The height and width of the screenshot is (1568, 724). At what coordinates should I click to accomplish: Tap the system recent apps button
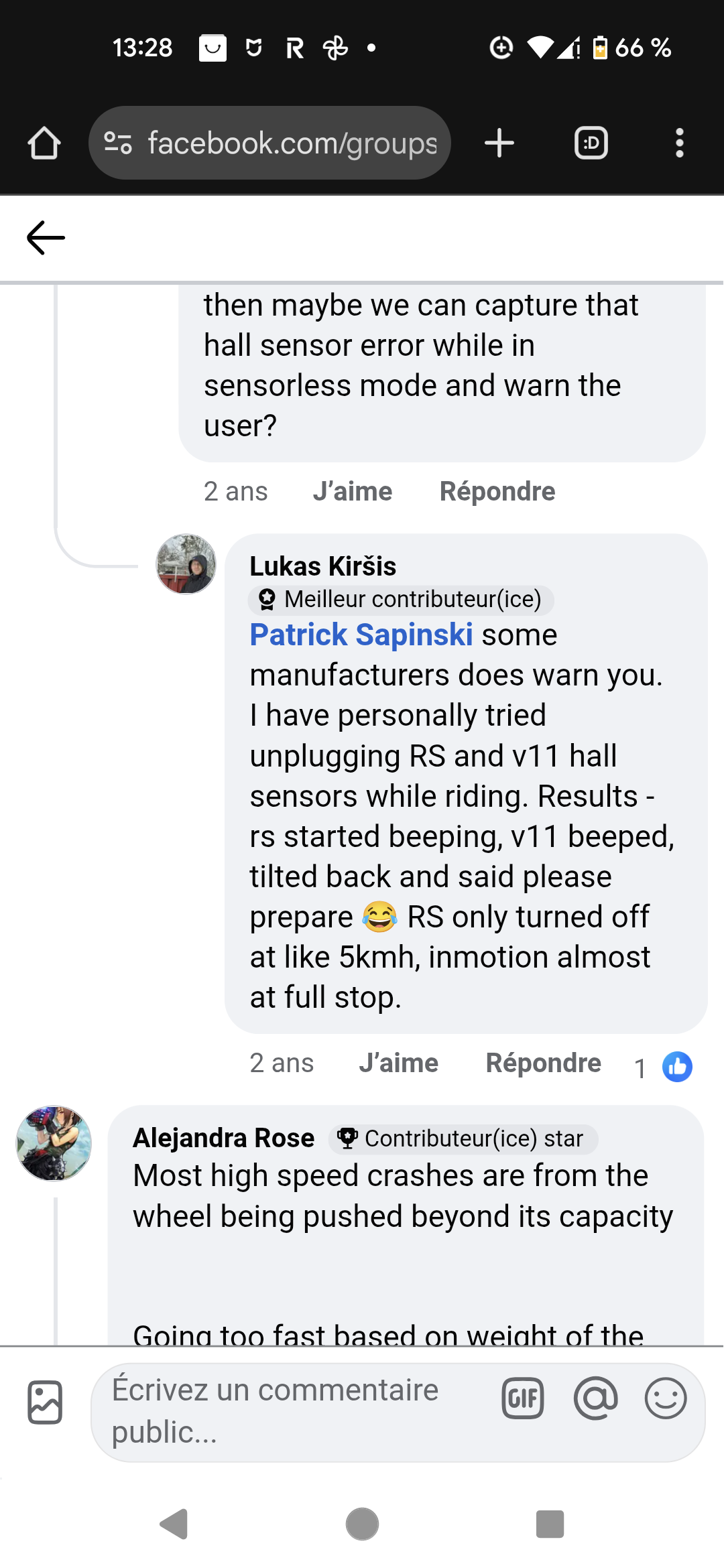[550, 1524]
